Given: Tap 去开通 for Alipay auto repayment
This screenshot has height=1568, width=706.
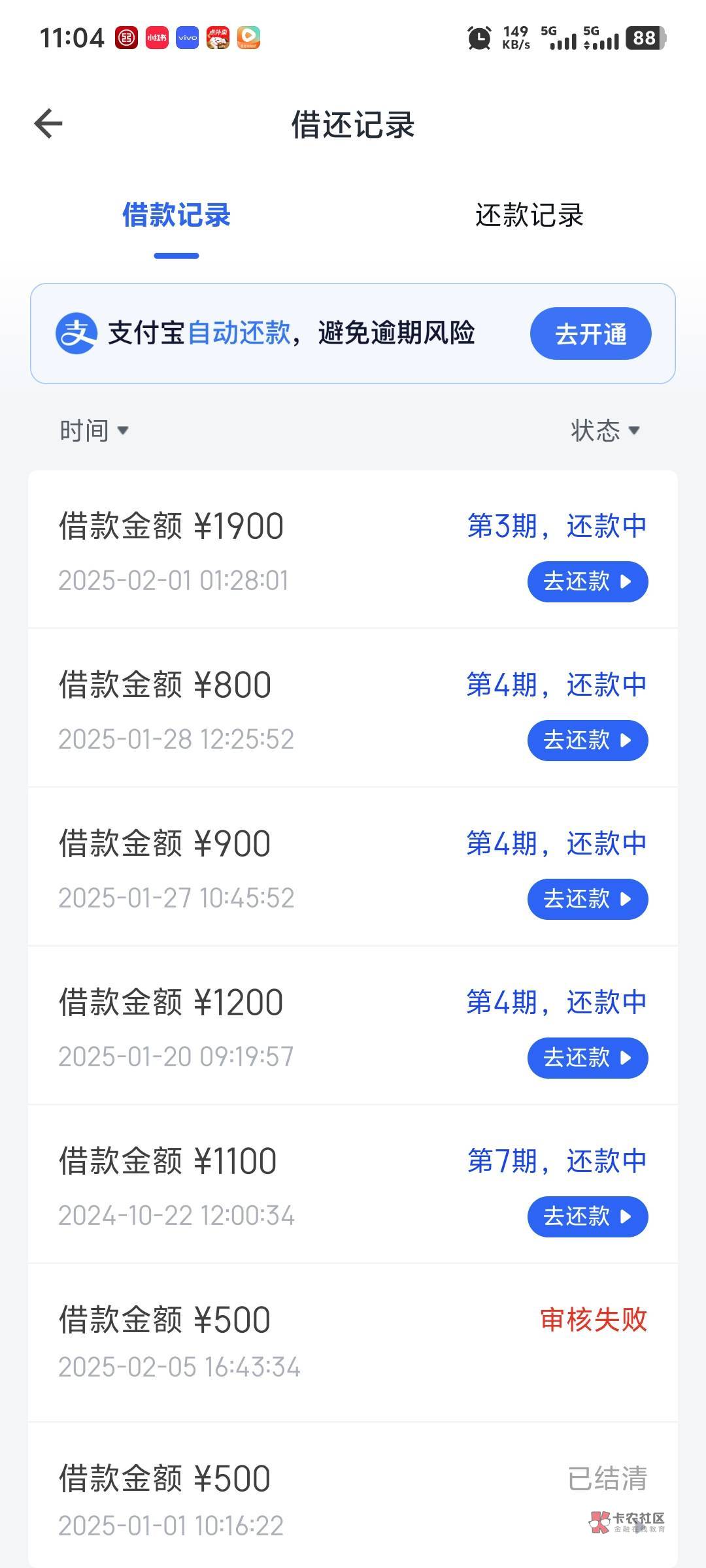Looking at the screenshot, I should (590, 334).
